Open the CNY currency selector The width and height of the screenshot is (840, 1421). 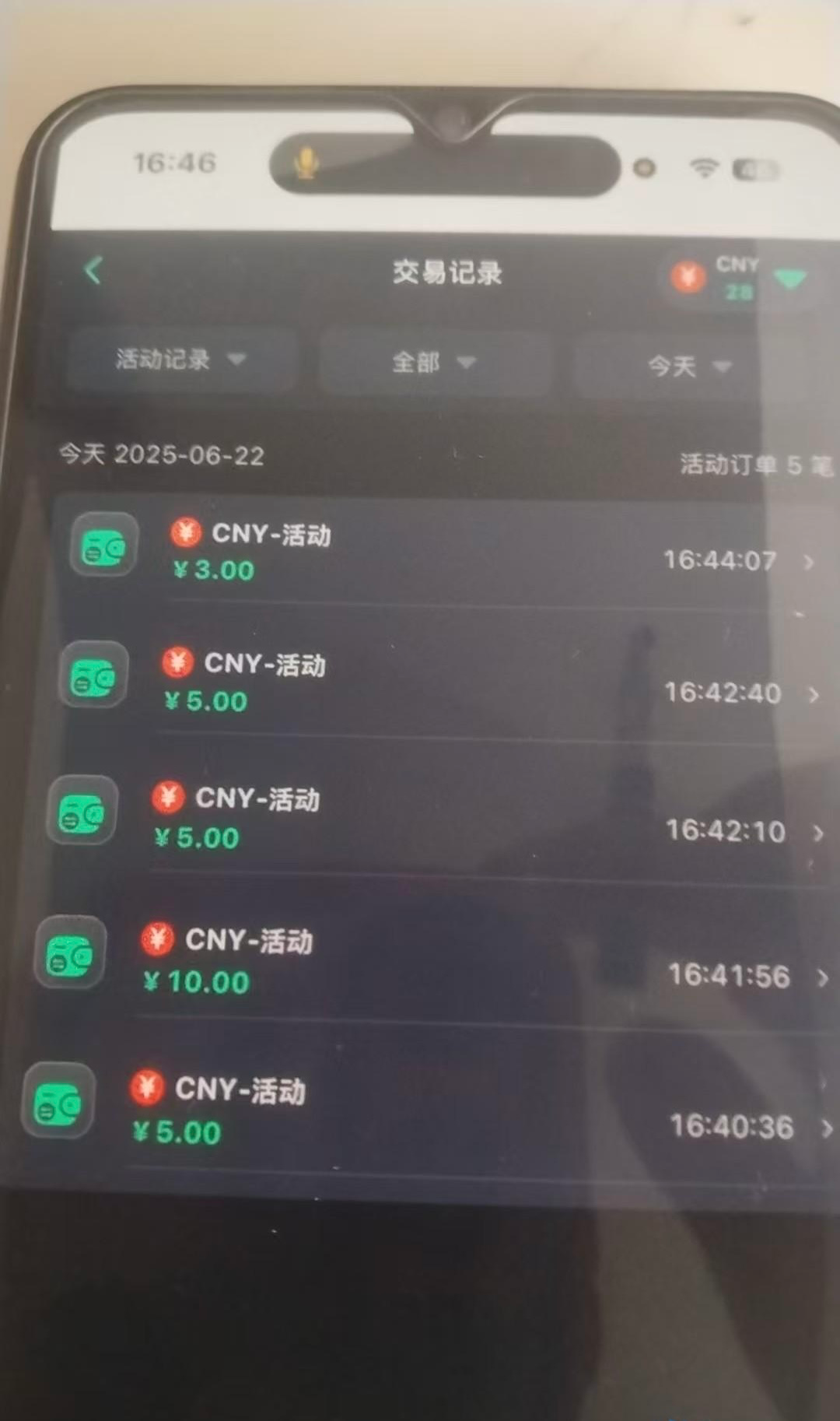(x=737, y=278)
